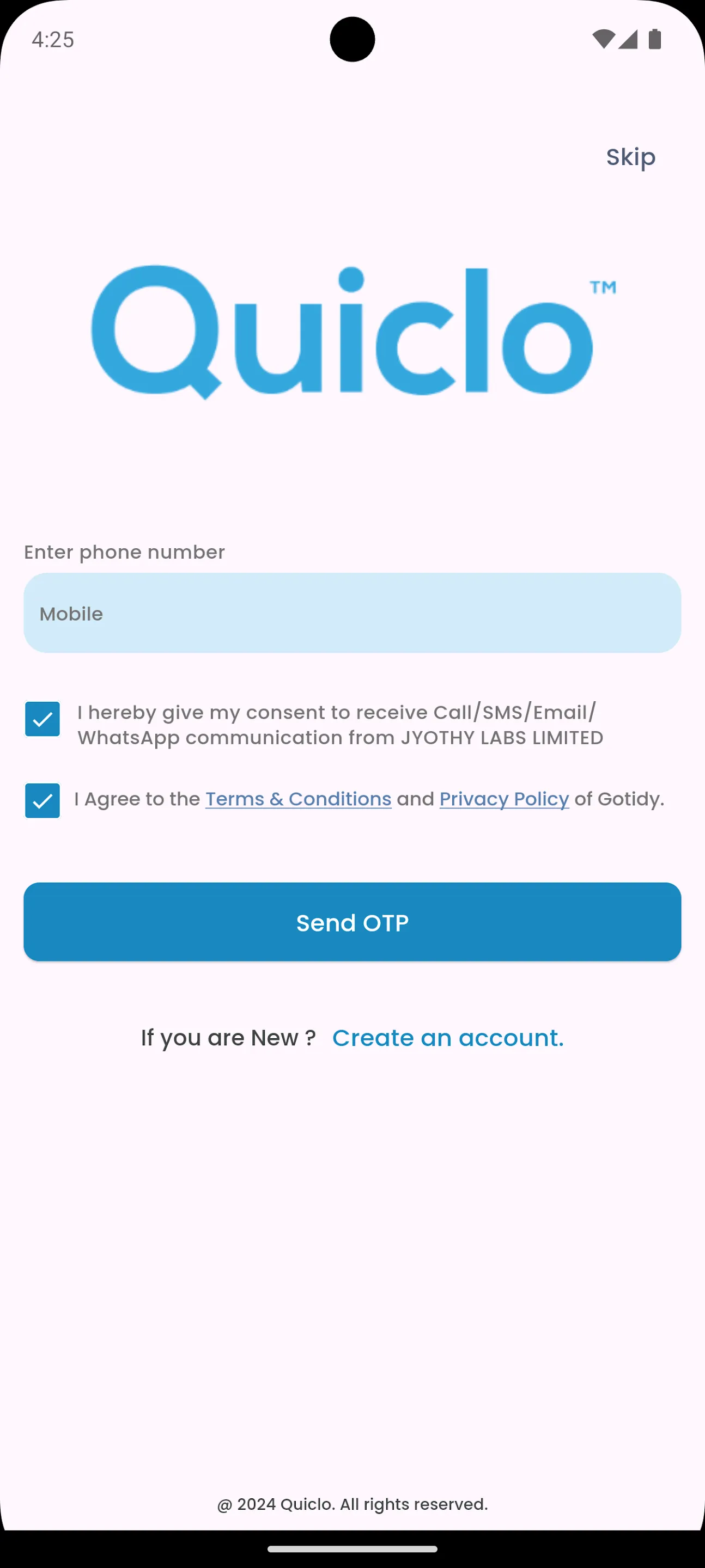Click the Mobile phone number field
The image size is (705, 1568).
352,613
